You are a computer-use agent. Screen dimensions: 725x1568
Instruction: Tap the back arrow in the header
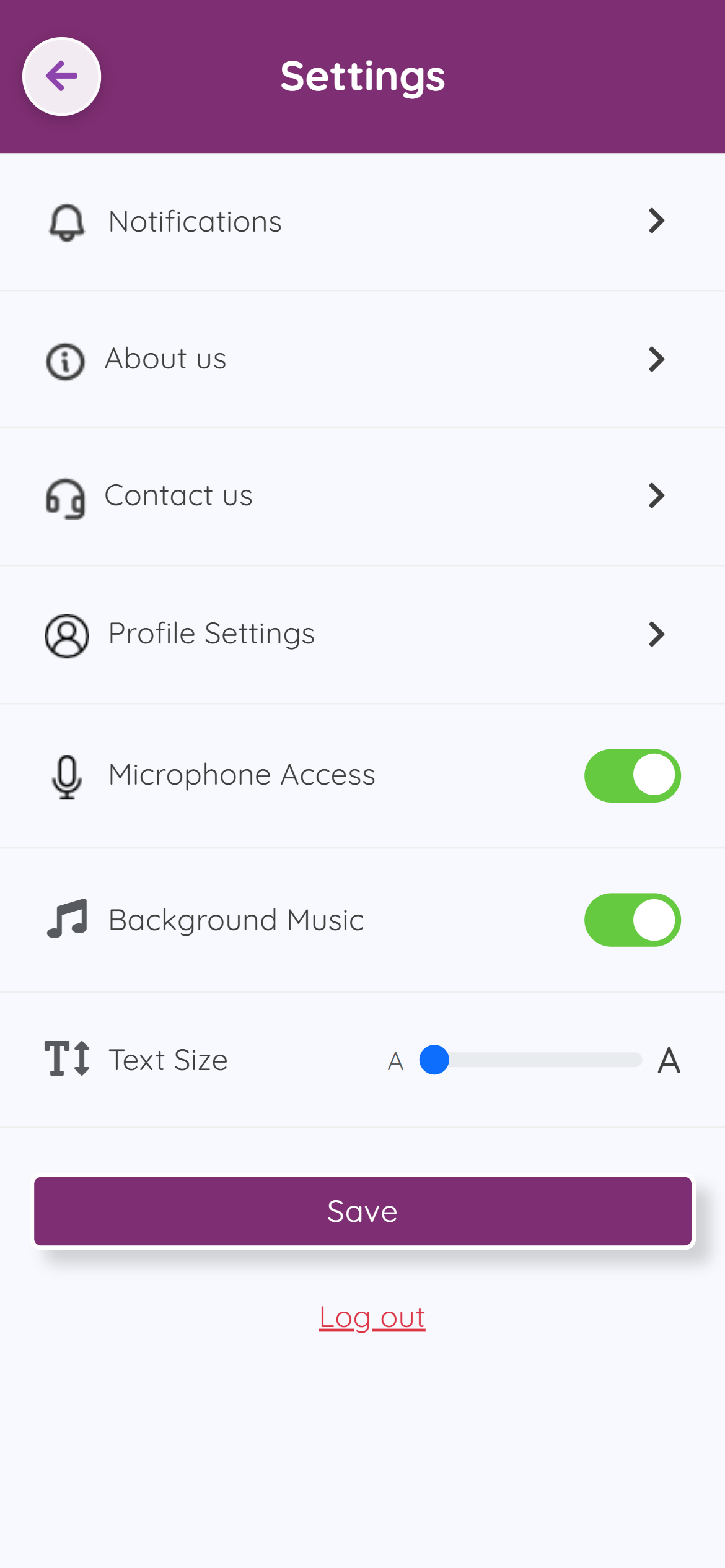61,76
